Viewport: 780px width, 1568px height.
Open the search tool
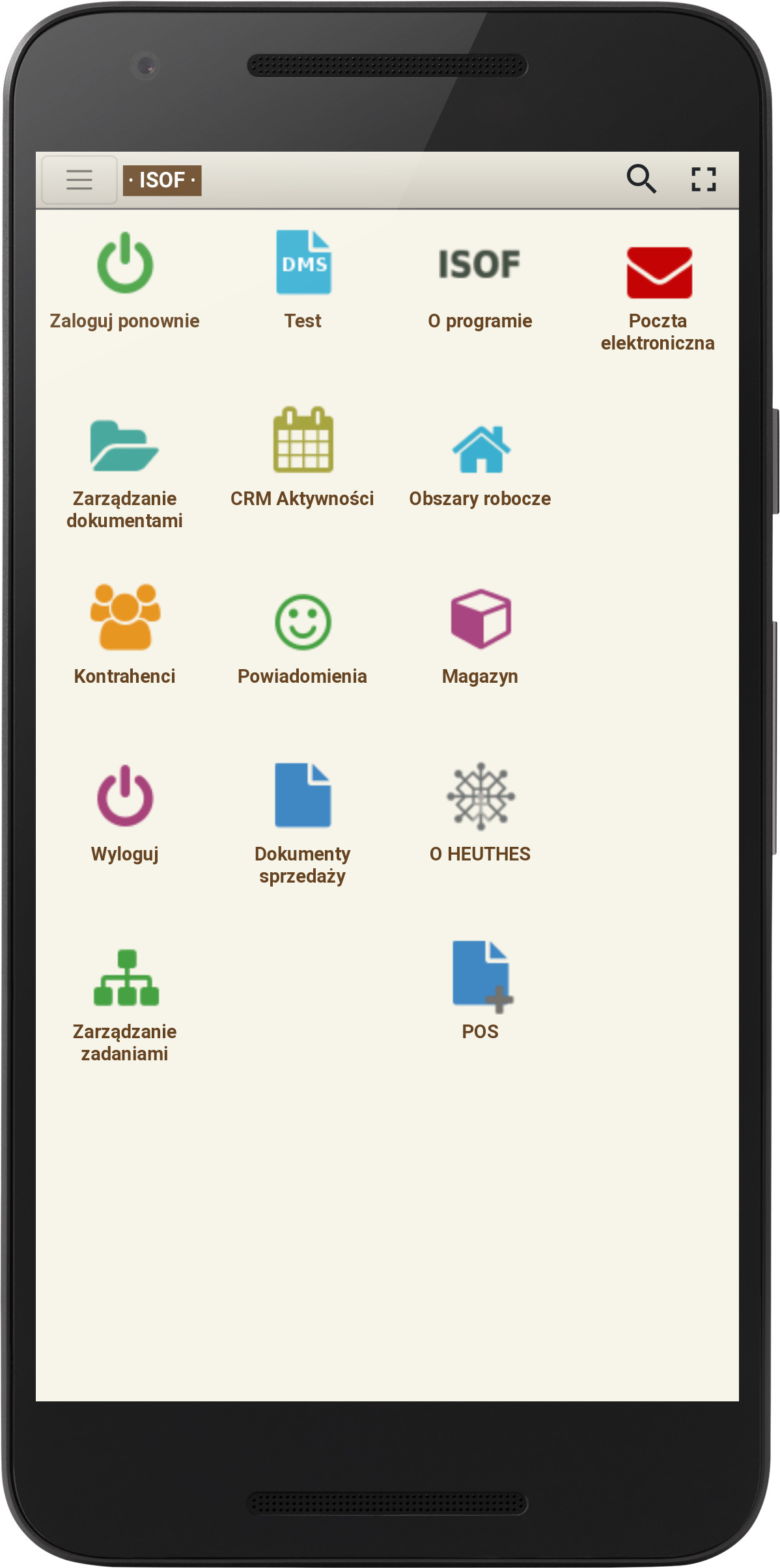643,180
